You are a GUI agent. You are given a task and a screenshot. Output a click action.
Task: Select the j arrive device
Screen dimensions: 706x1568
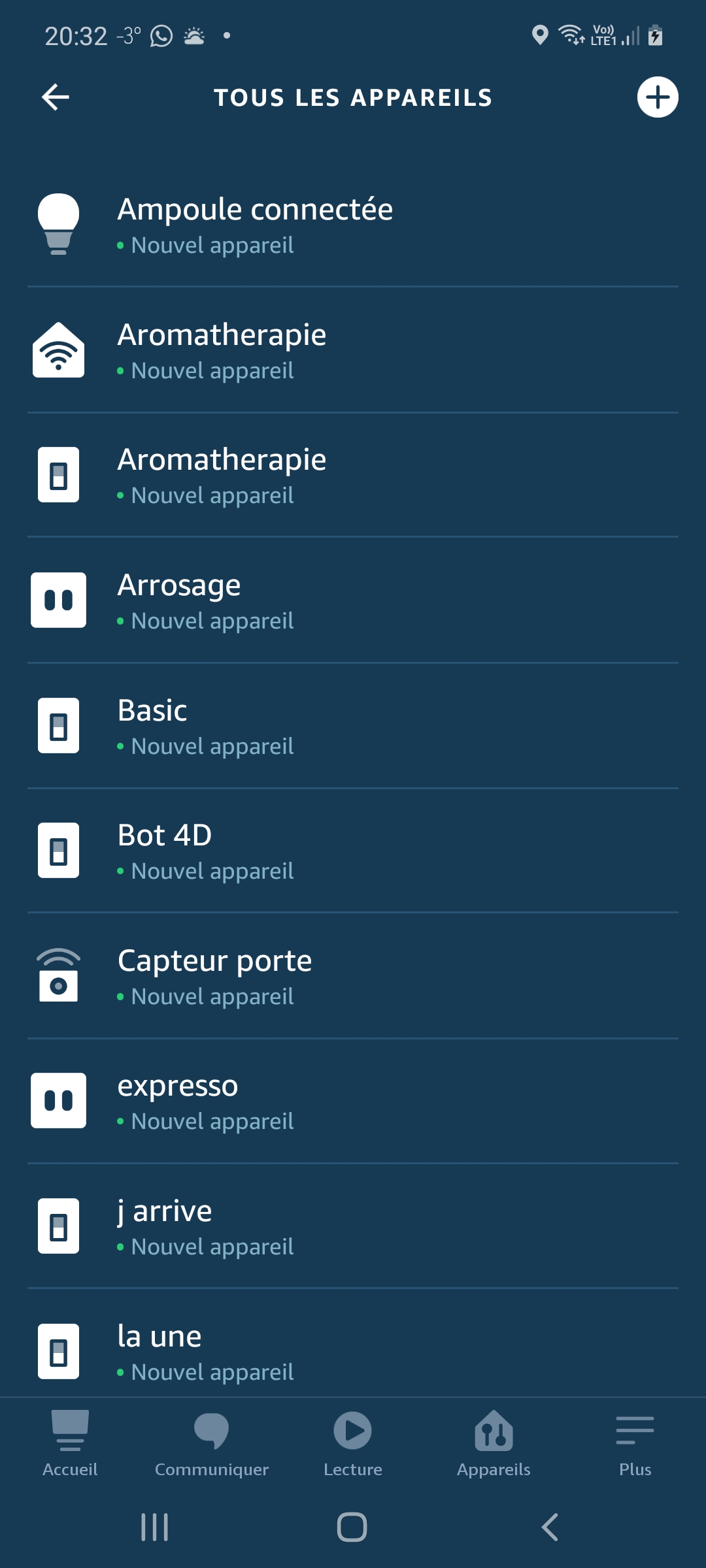point(353,1226)
